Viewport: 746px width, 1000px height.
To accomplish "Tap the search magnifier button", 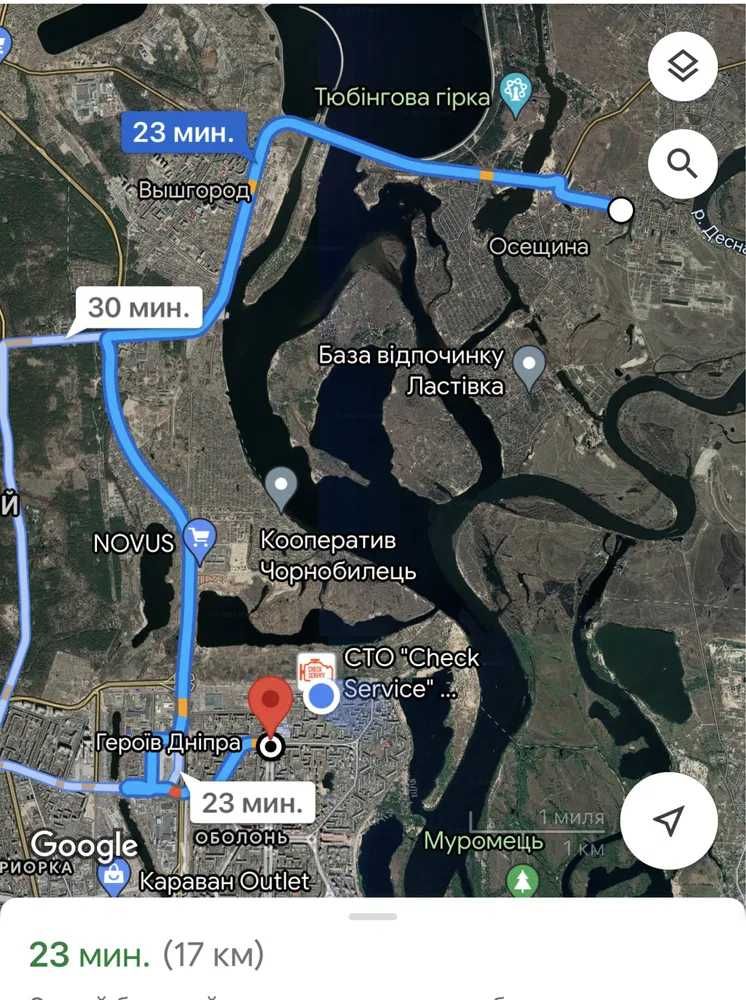I will [x=683, y=162].
